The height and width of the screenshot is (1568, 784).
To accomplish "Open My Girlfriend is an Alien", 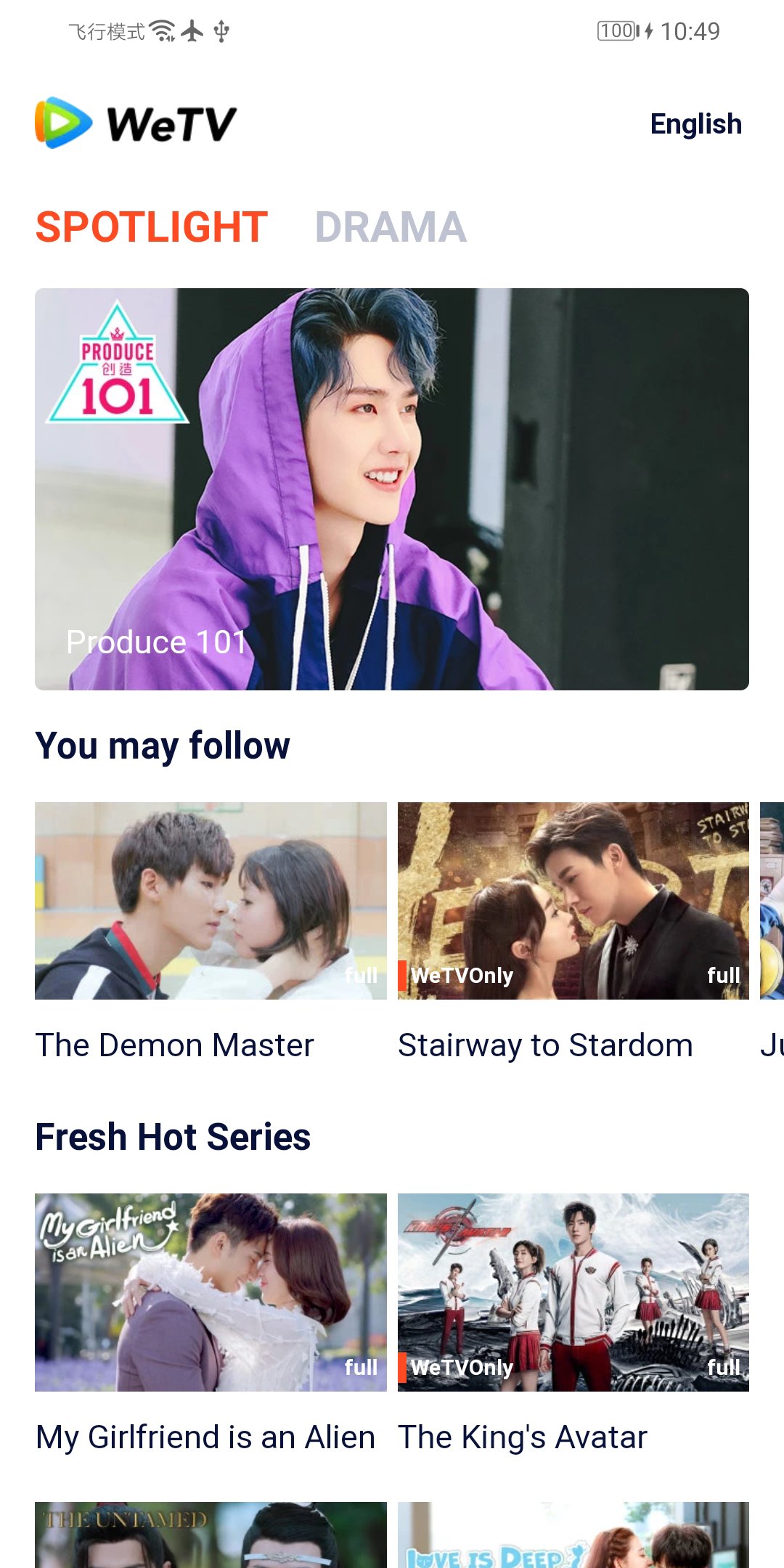I will click(211, 1292).
